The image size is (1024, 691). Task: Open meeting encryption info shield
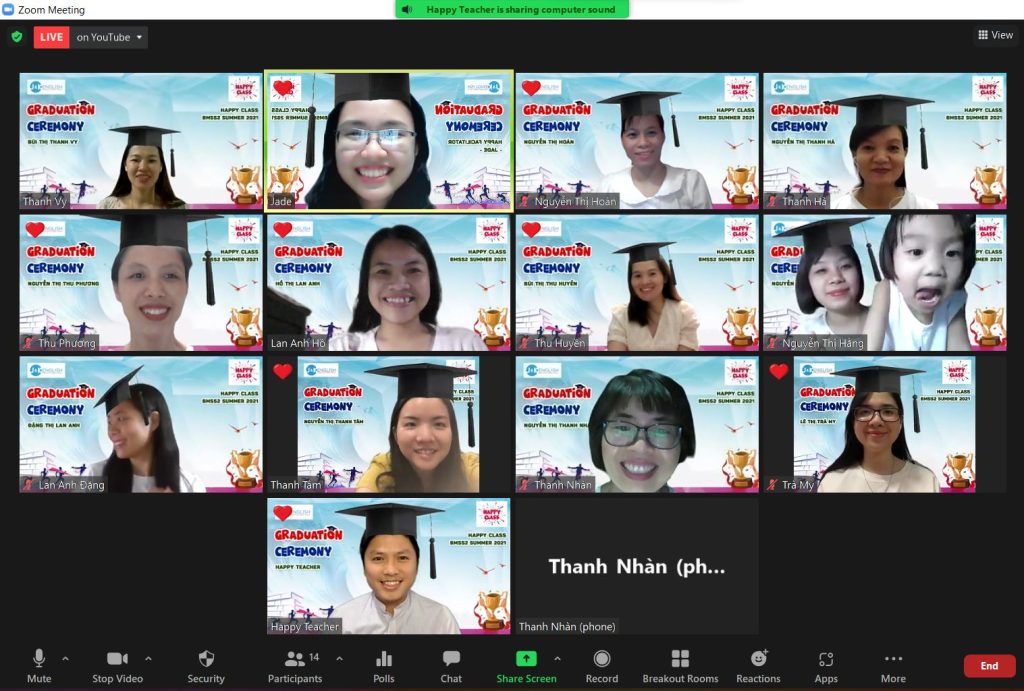click(x=16, y=37)
